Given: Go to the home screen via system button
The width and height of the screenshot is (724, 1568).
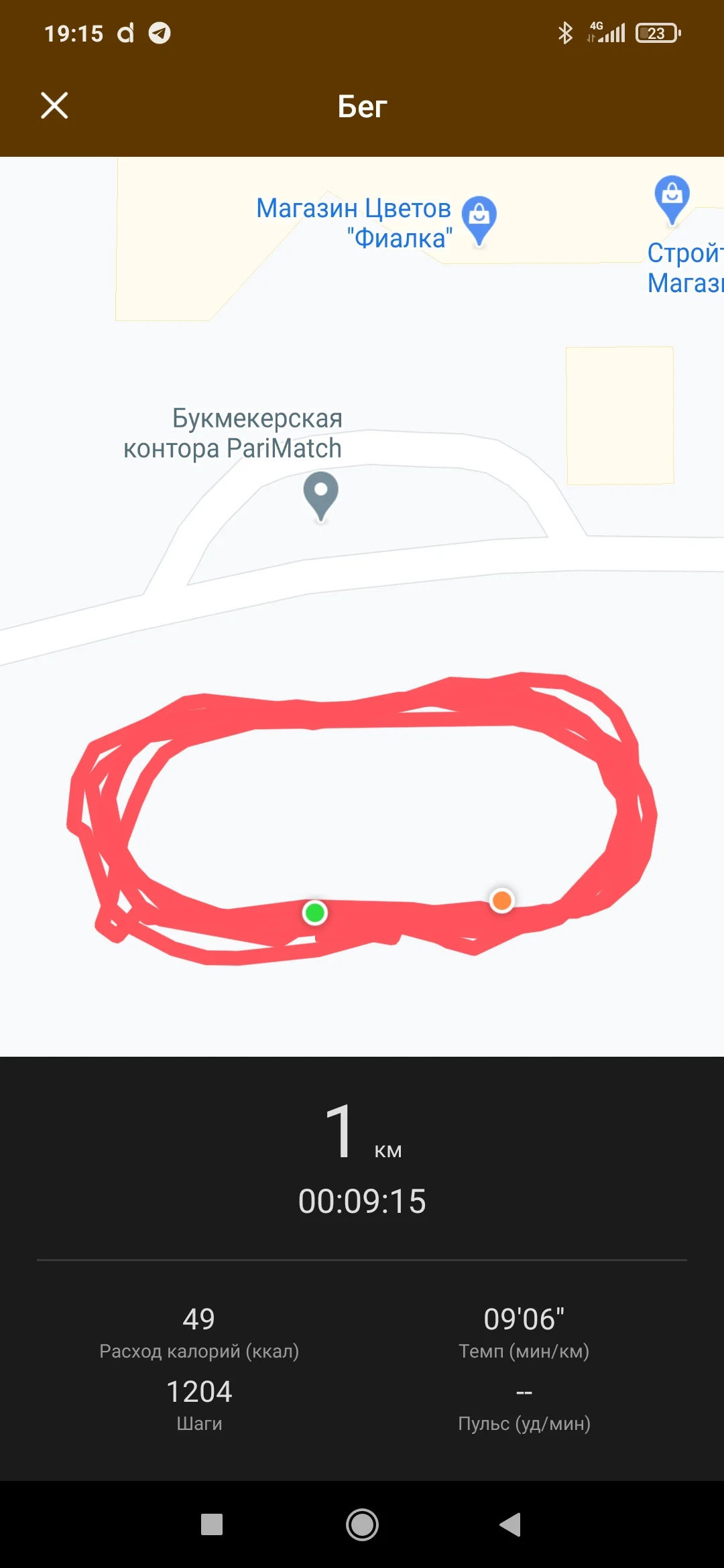Looking at the screenshot, I should point(362,1524).
